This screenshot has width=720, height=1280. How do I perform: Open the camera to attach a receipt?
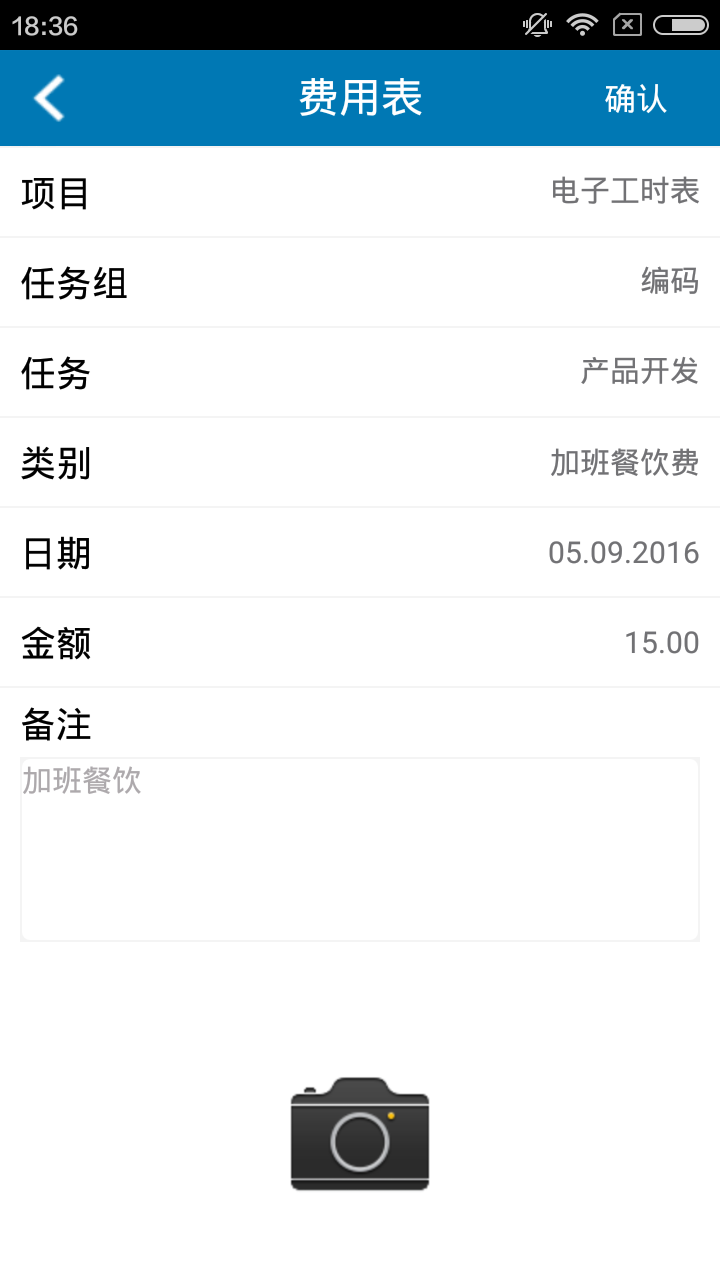point(360,1134)
